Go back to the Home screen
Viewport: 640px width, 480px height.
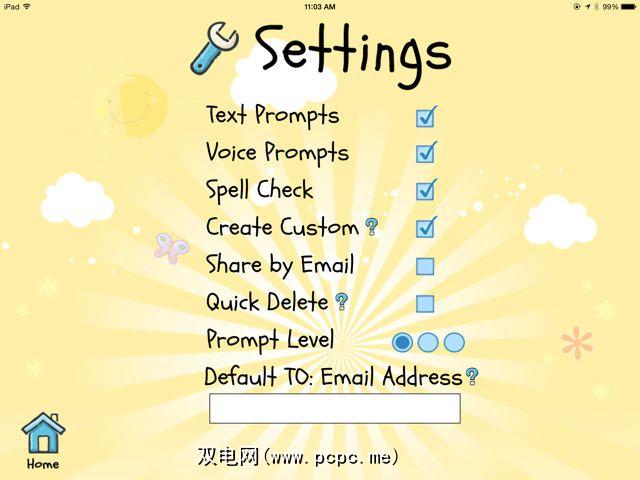(43, 440)
